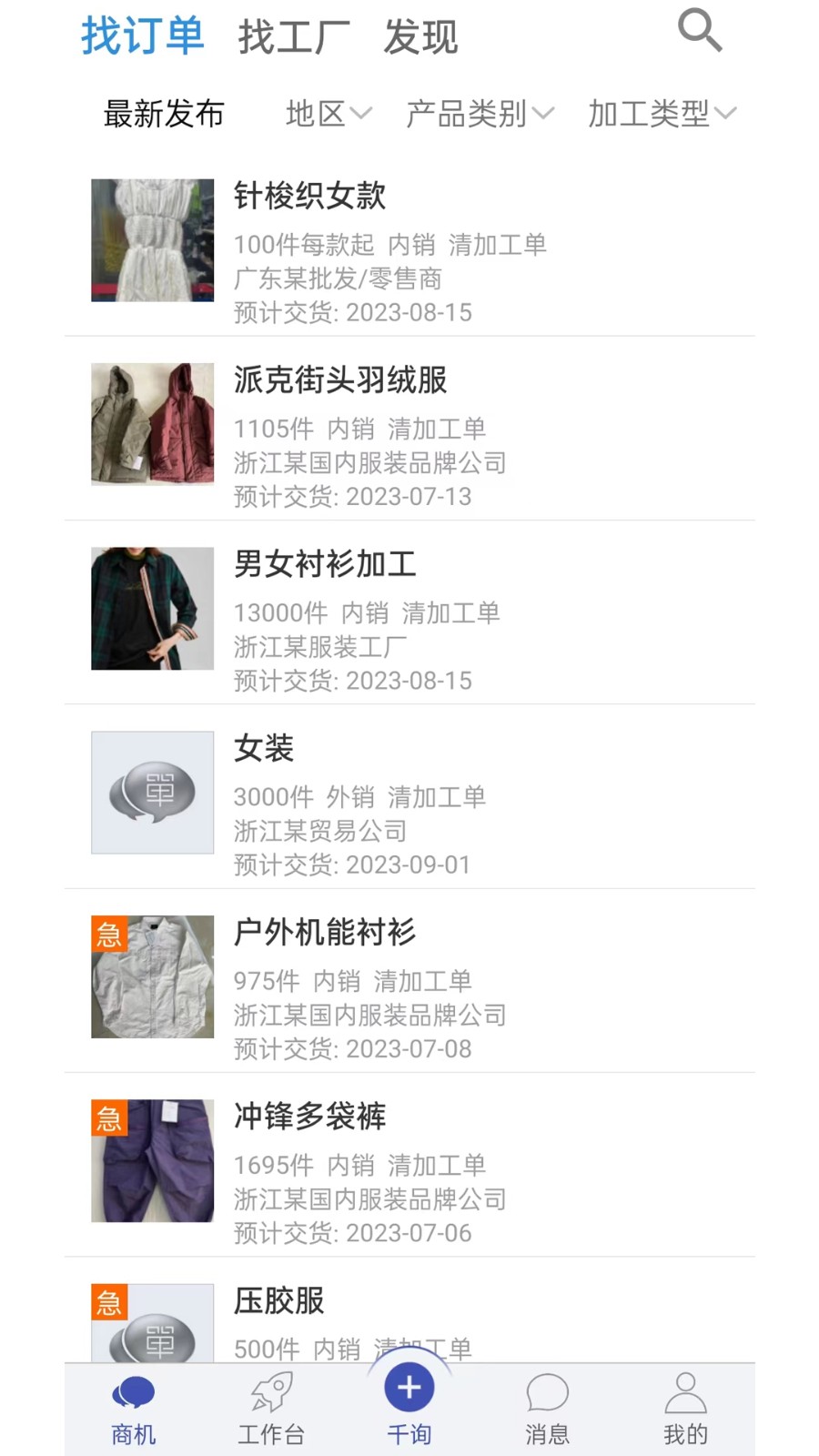
Task: Click the gray speech-bubble placeholder icon for 女装
Action: click(x=151, y=792)
